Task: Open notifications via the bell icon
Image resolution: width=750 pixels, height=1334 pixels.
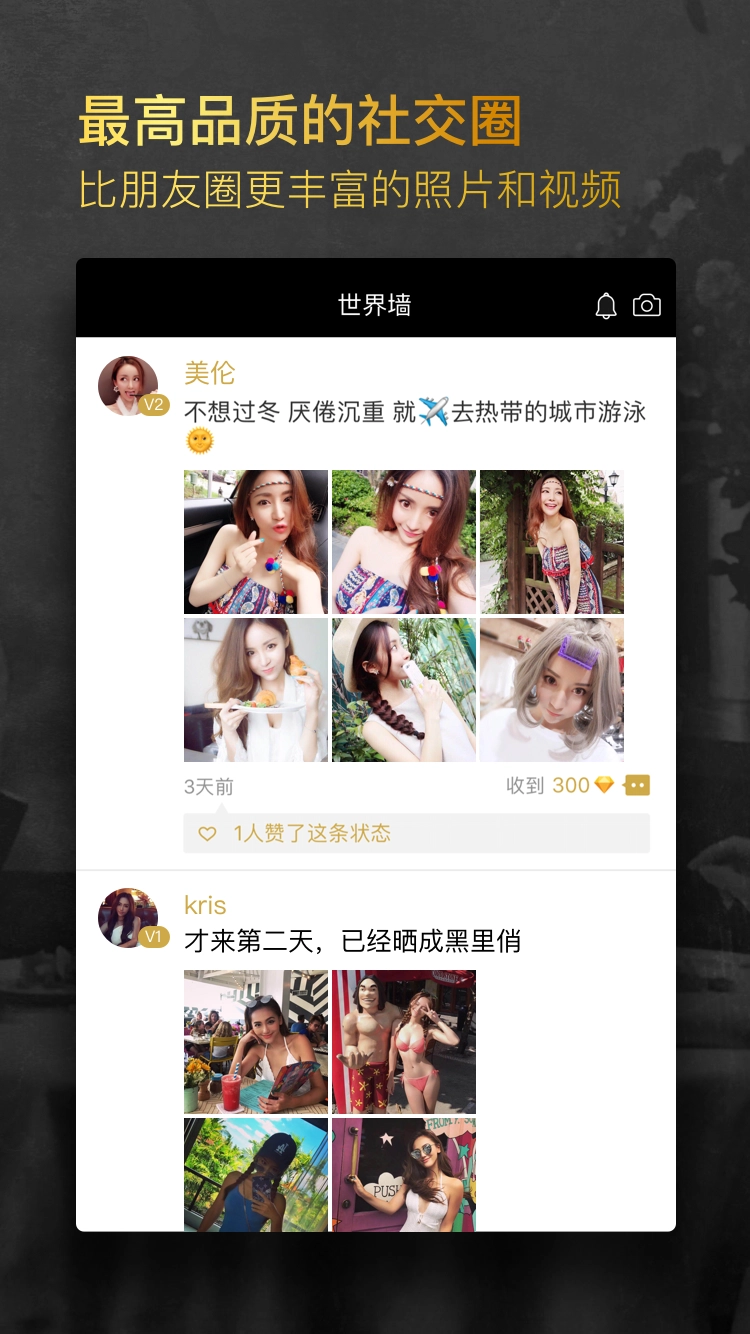Action: pos(606,303)
